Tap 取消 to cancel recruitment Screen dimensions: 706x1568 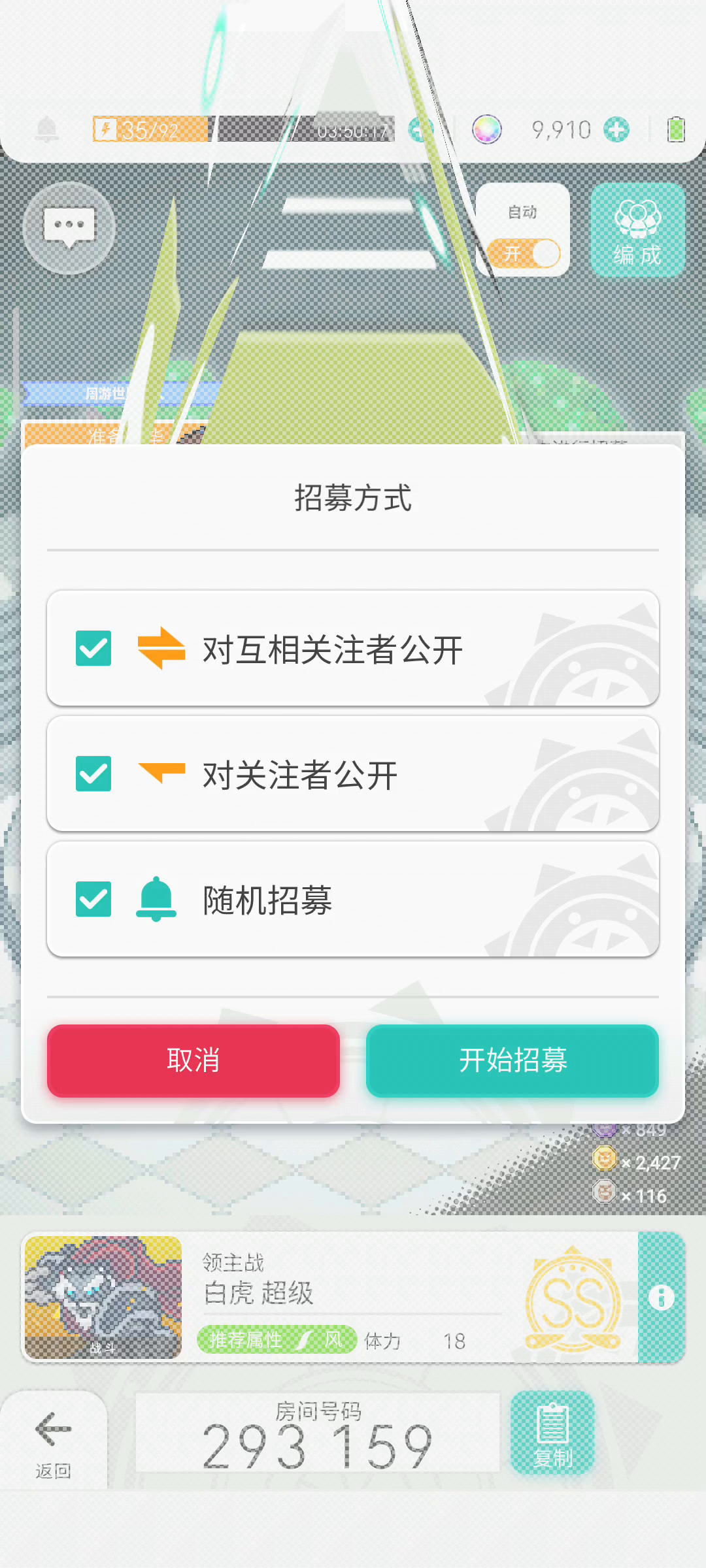coord(193,1060)
